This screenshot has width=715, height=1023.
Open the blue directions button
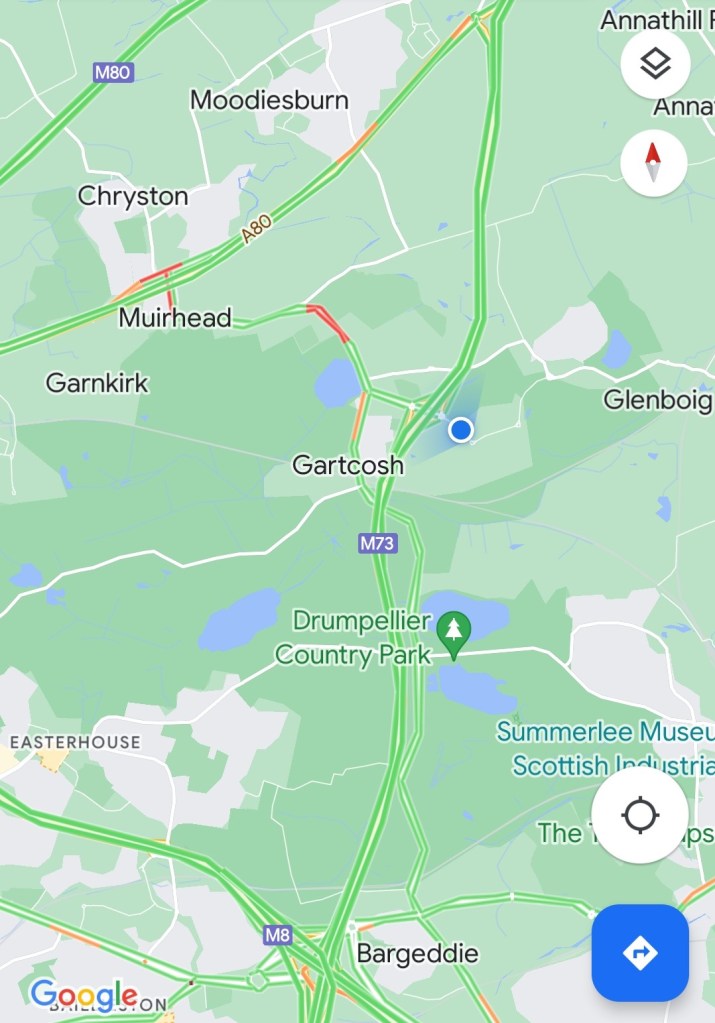coord(640,953)
